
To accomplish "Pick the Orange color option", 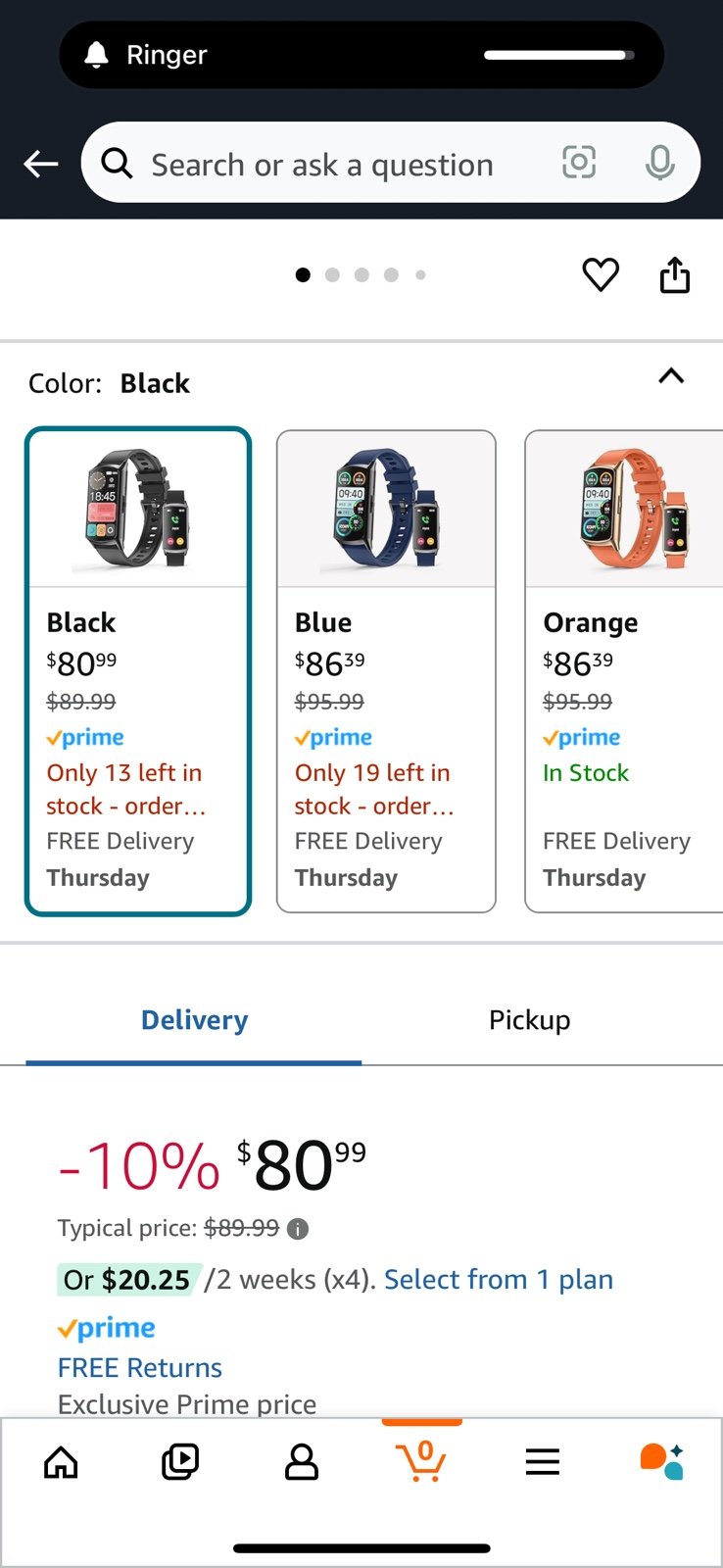I will click(624, 671).
